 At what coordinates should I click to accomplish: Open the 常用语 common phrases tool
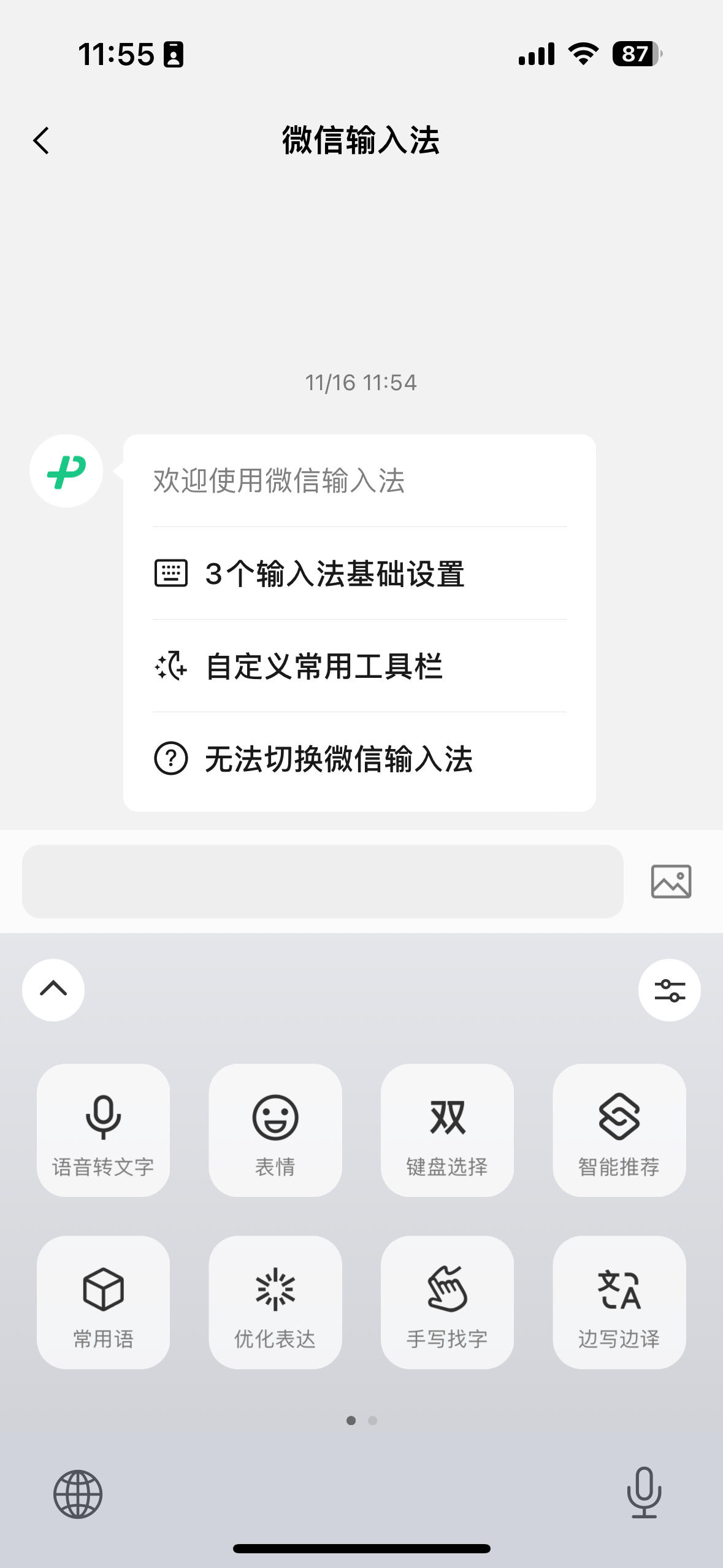(103, 1301)
